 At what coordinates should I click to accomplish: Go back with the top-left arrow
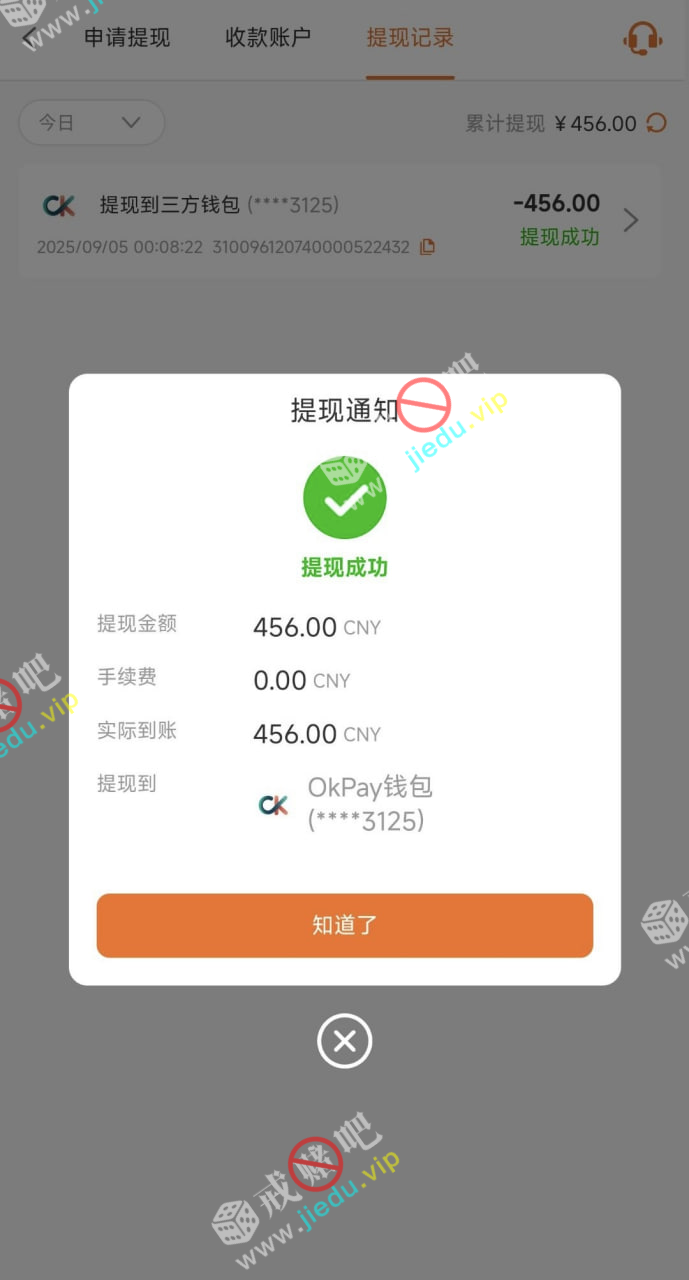coord(29,38)
